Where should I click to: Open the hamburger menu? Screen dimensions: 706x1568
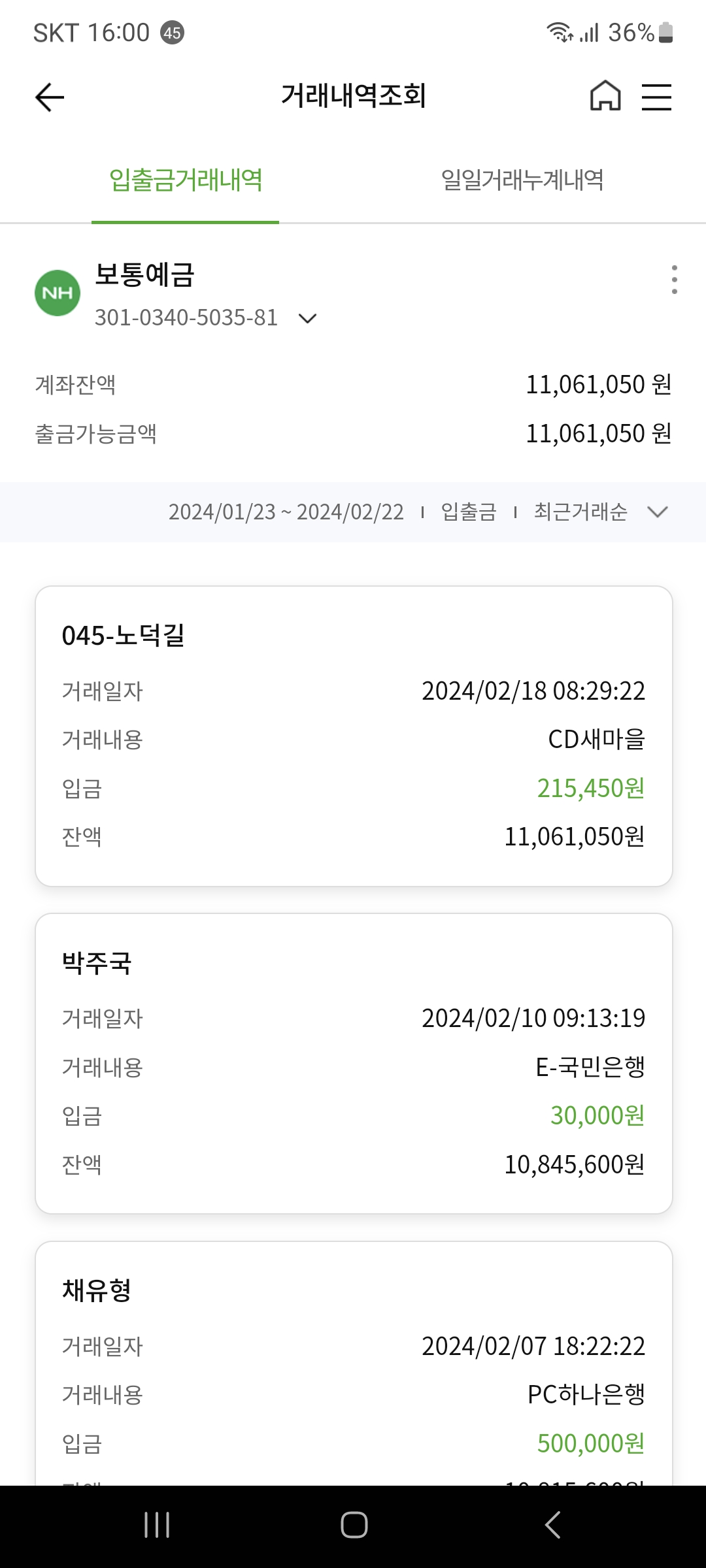pyautogui.click(x=656, y=97)
